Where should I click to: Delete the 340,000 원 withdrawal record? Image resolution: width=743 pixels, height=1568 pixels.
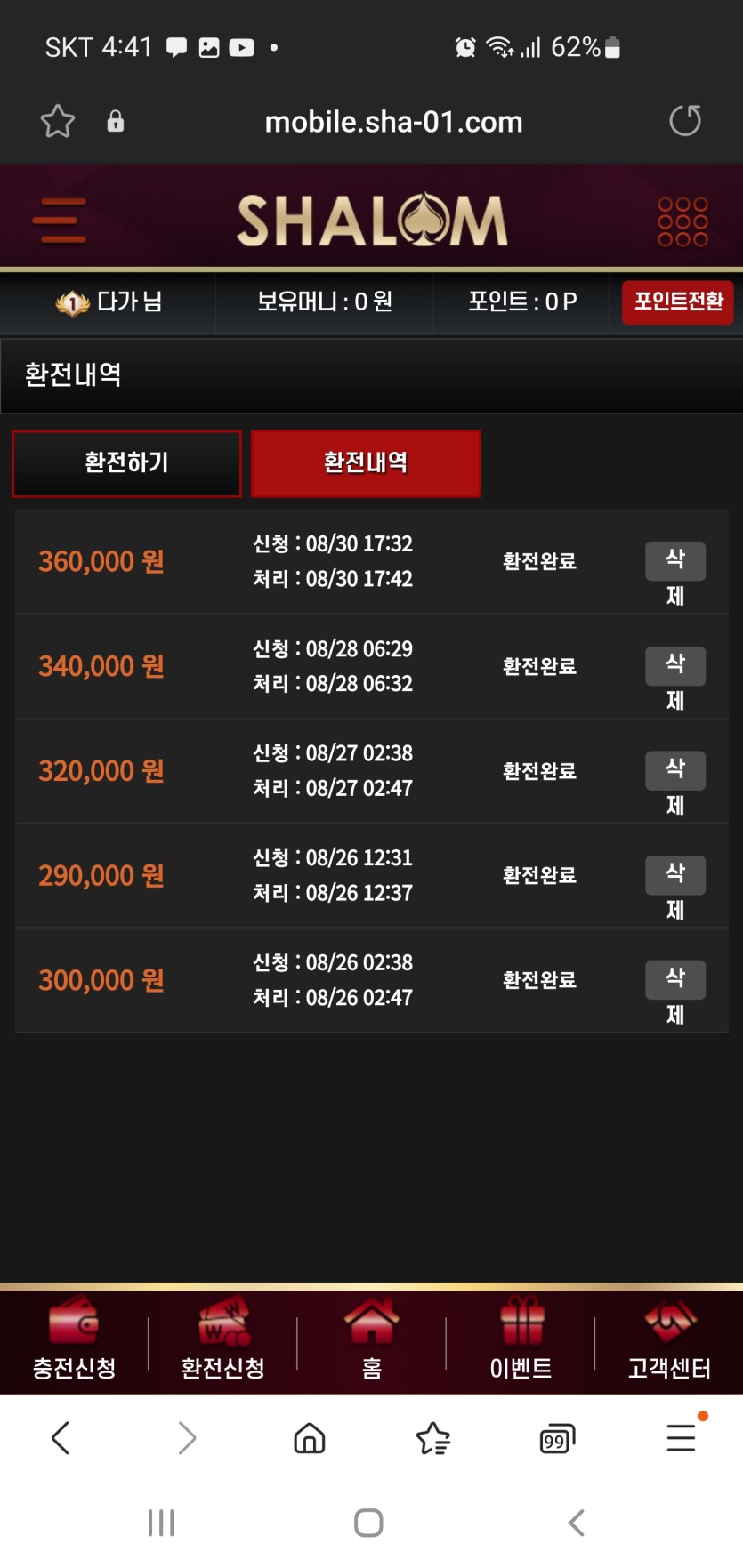point(675,666)
